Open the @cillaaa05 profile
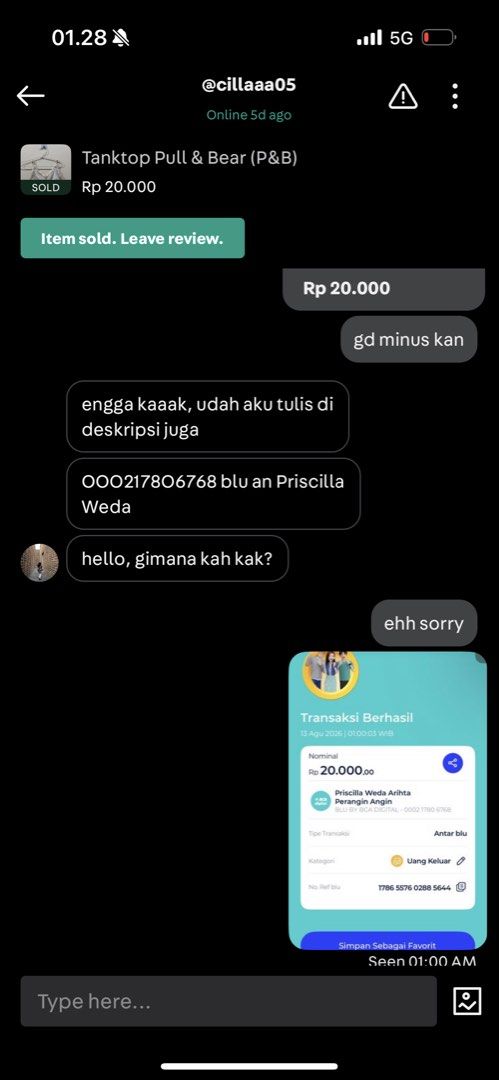499x1080 pixels. pyautogui.click(x=249, y=85)
